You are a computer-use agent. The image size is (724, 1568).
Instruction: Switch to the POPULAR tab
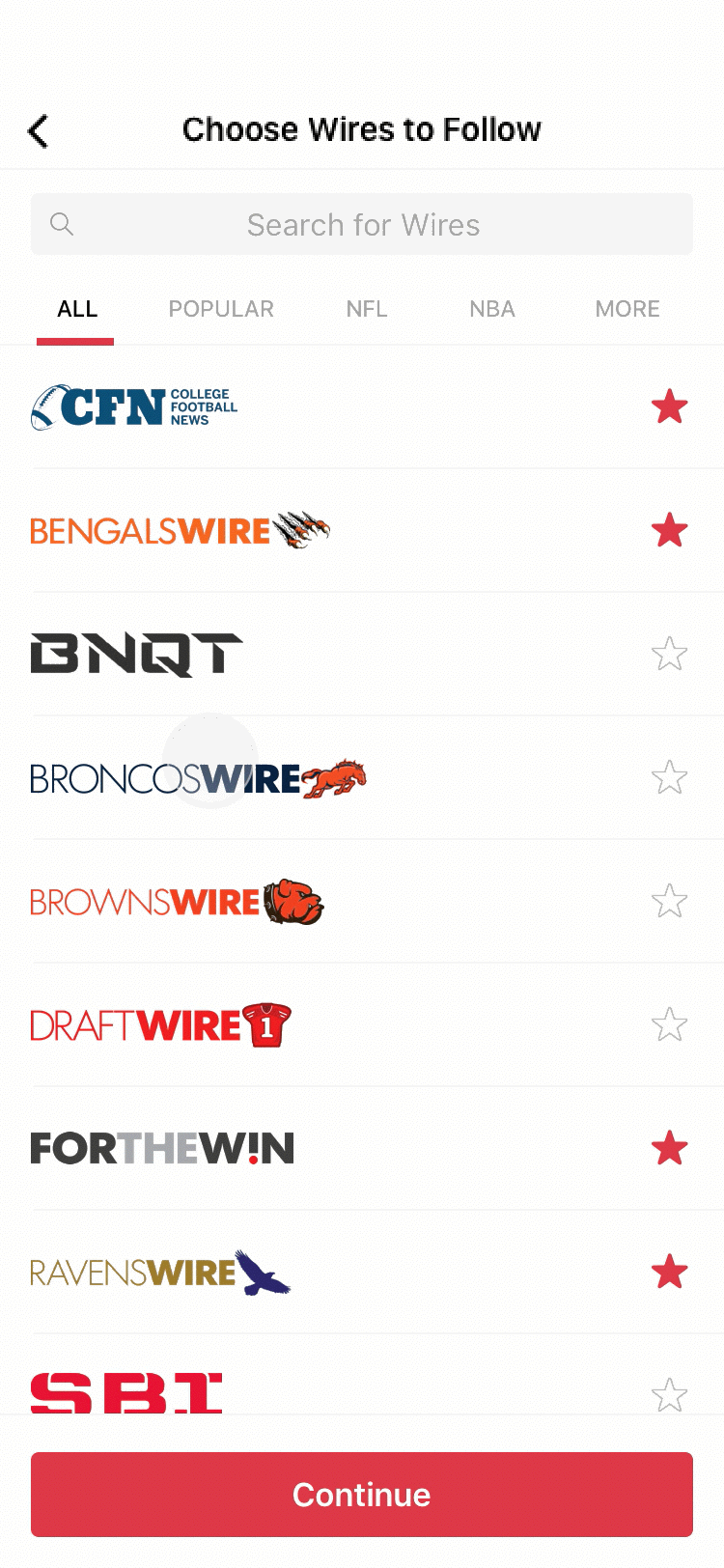tap(221, 308)
